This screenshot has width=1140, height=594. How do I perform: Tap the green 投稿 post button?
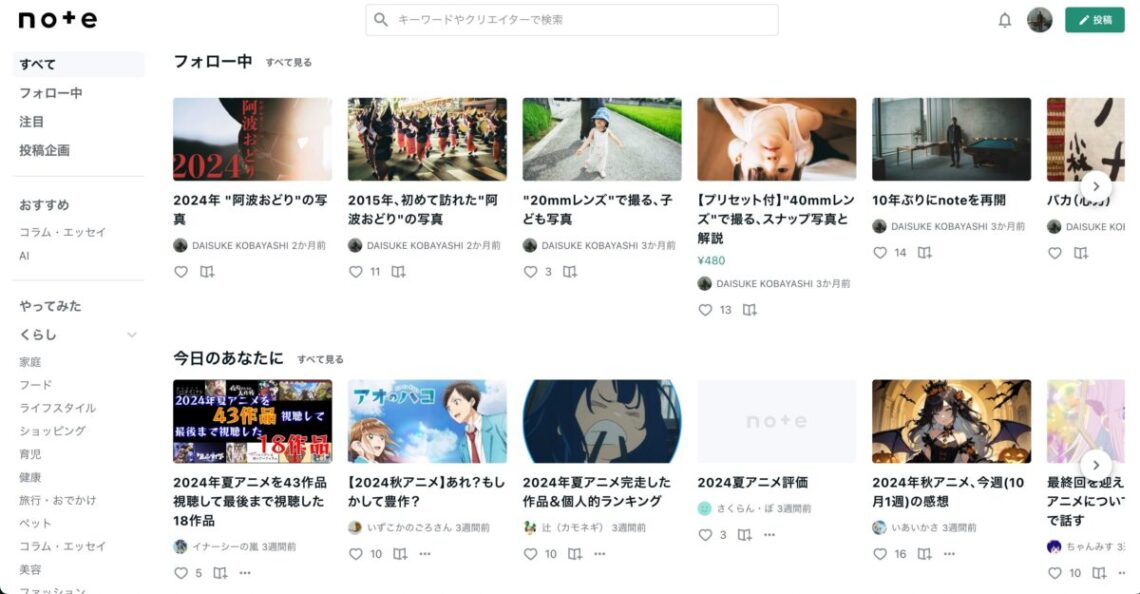(1095, 20)
